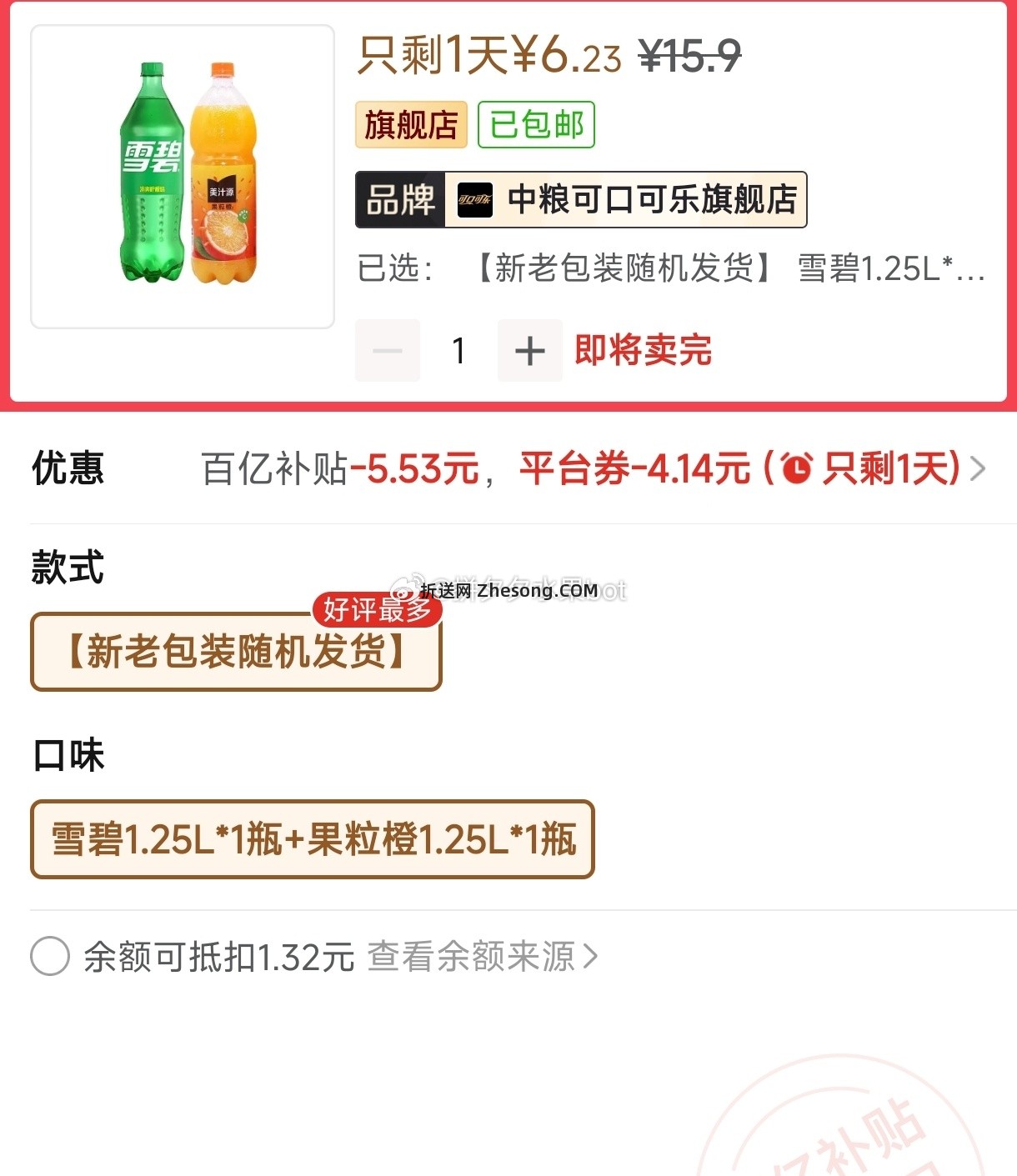The image size is (1017, 1176).
Task: Click the quantity field showing 1
Action: (458, 350)
